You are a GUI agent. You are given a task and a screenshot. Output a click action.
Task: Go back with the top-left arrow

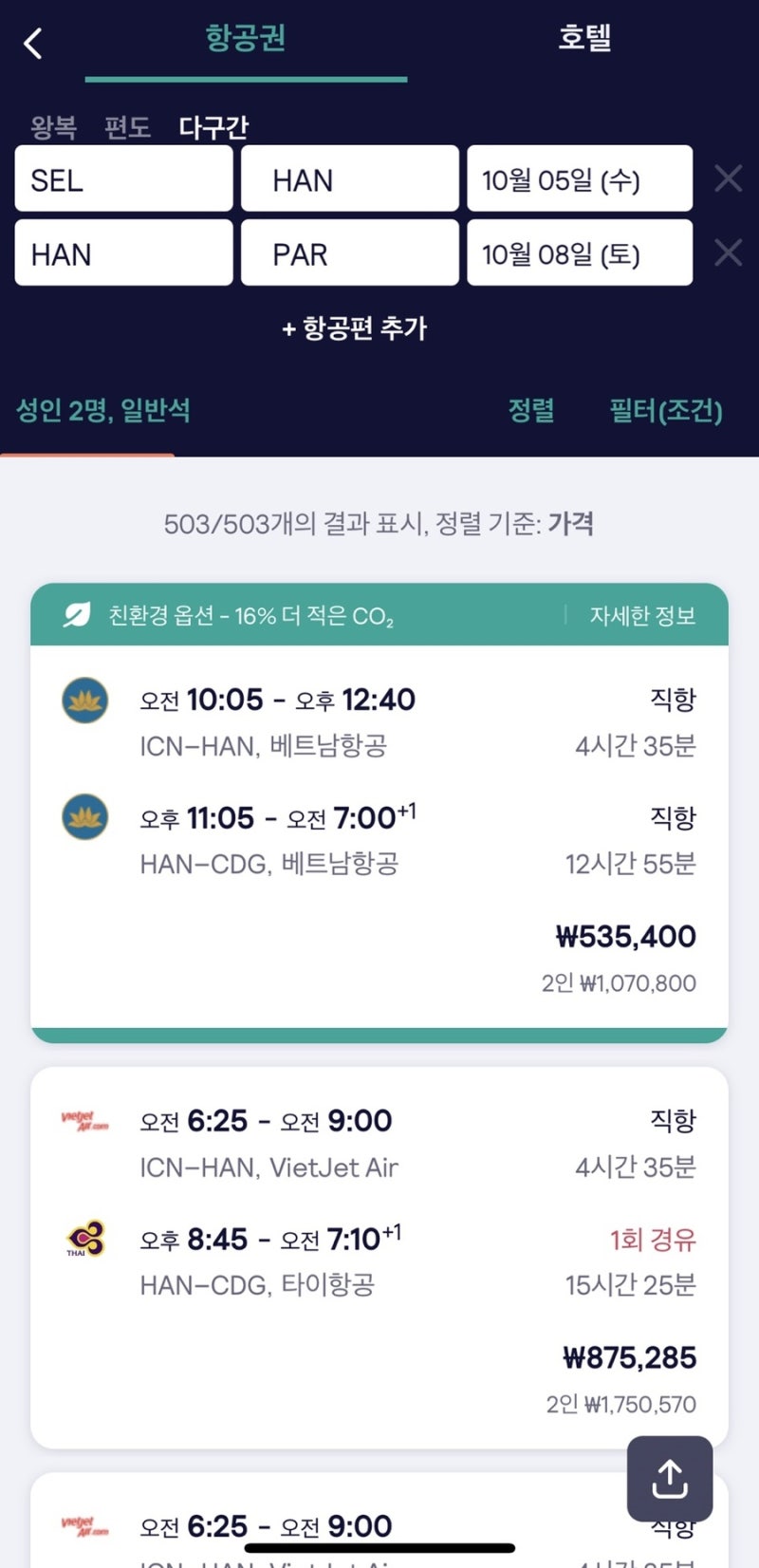click(34, 43)
